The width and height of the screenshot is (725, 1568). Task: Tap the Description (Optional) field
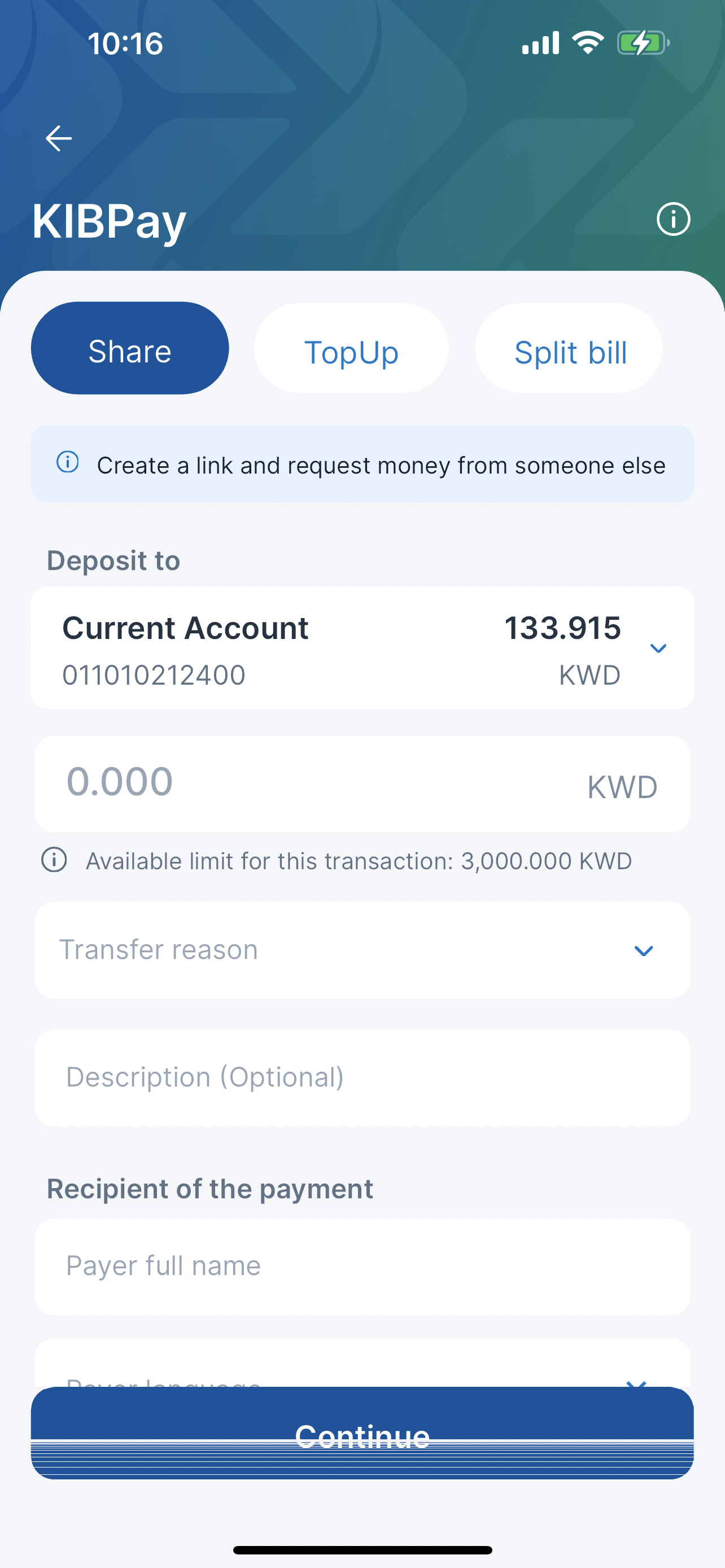(362, 1078)
